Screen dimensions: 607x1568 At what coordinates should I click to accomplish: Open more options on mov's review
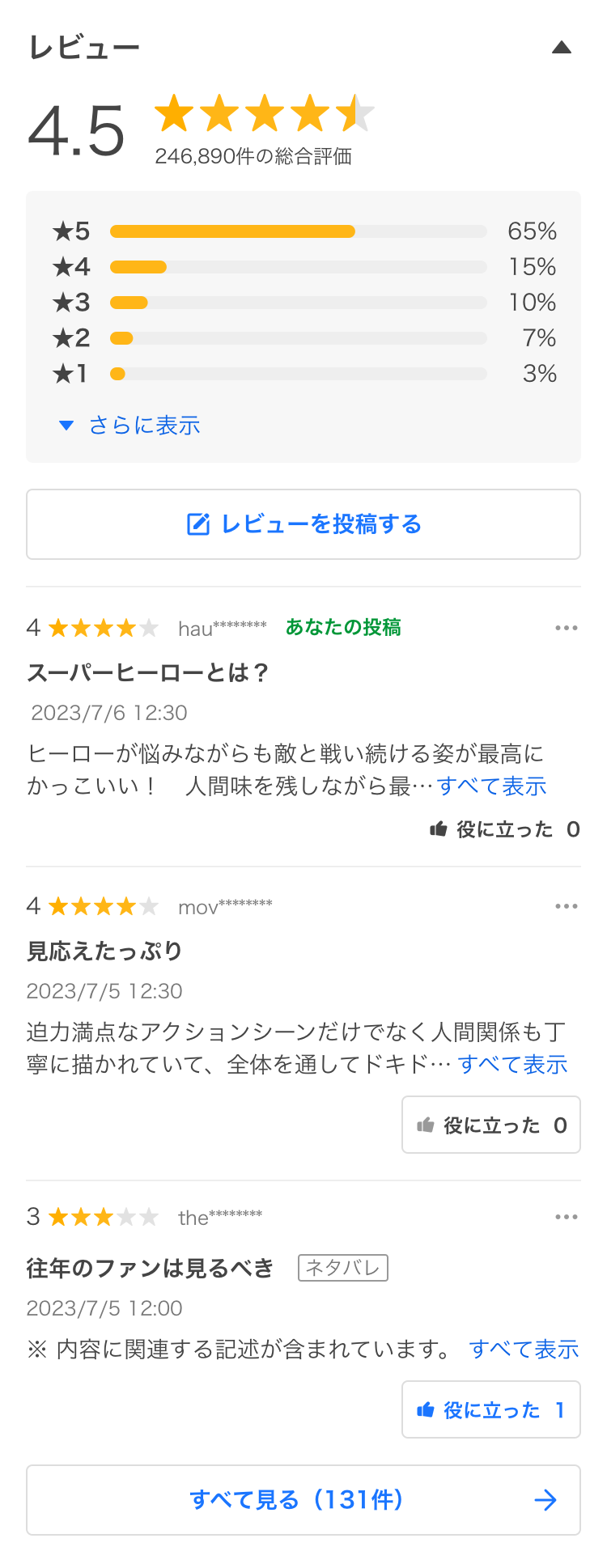click(566, 906)
